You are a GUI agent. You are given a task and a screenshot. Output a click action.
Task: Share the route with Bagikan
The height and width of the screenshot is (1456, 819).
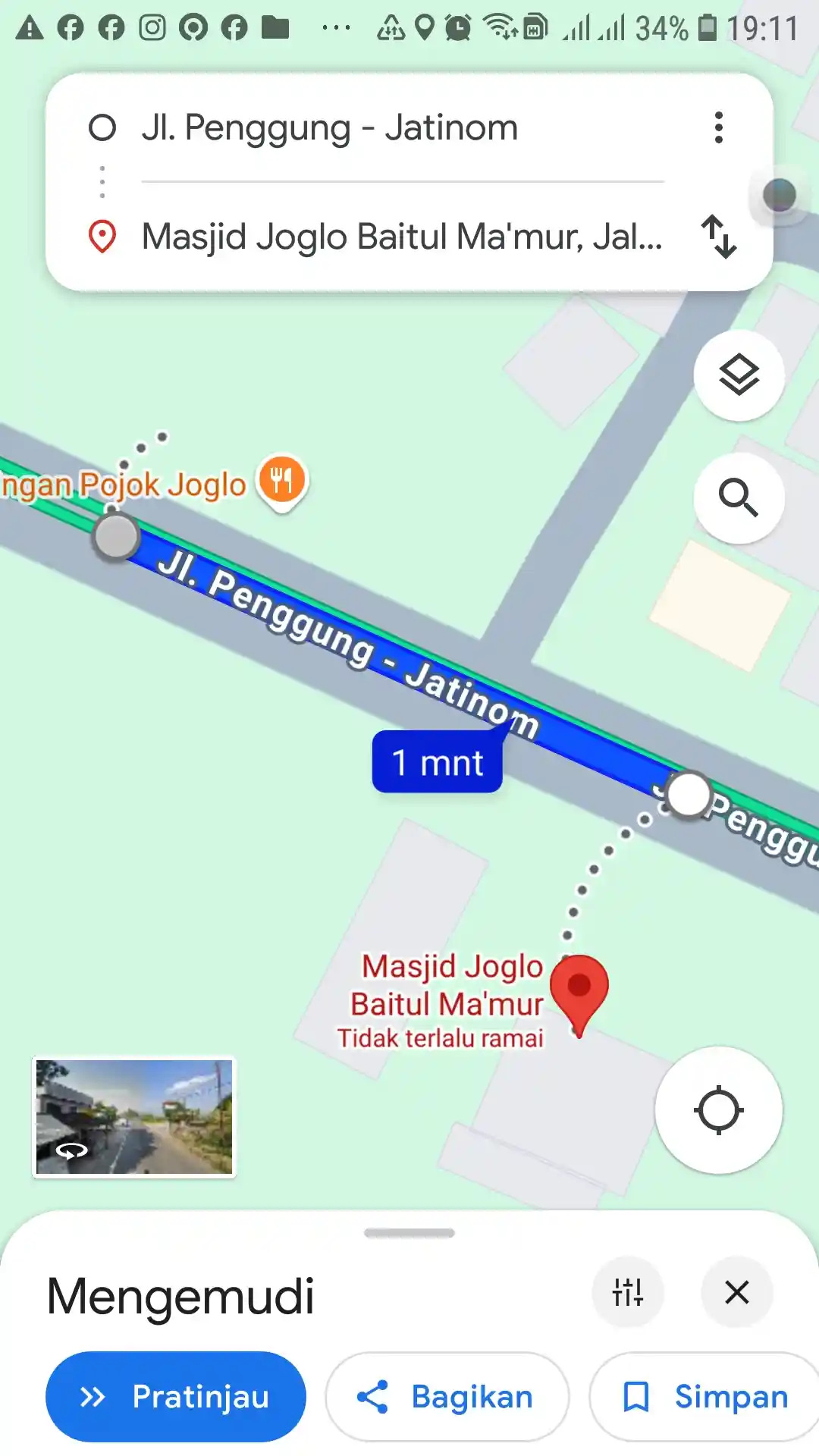pos(447,1397)
